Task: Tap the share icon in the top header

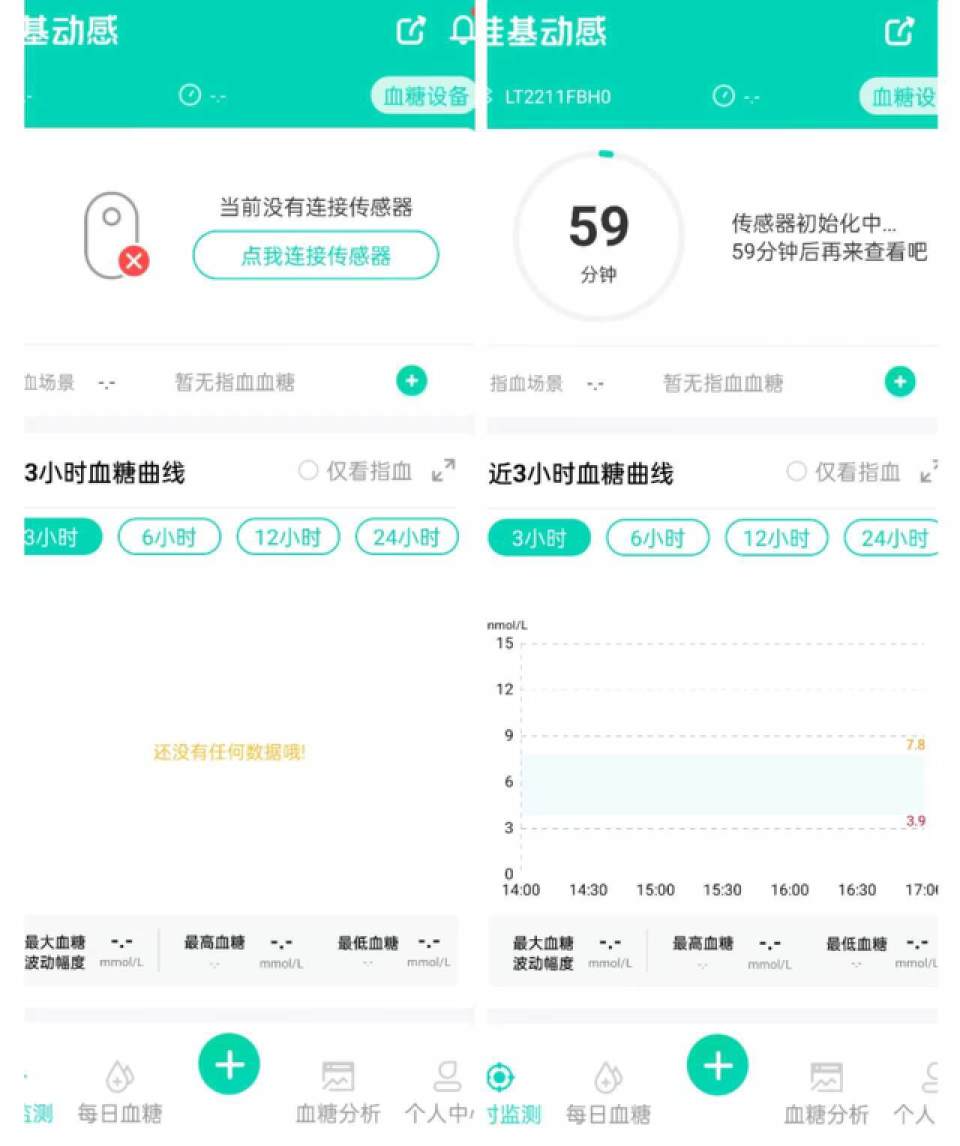Action: coord(410,31)
